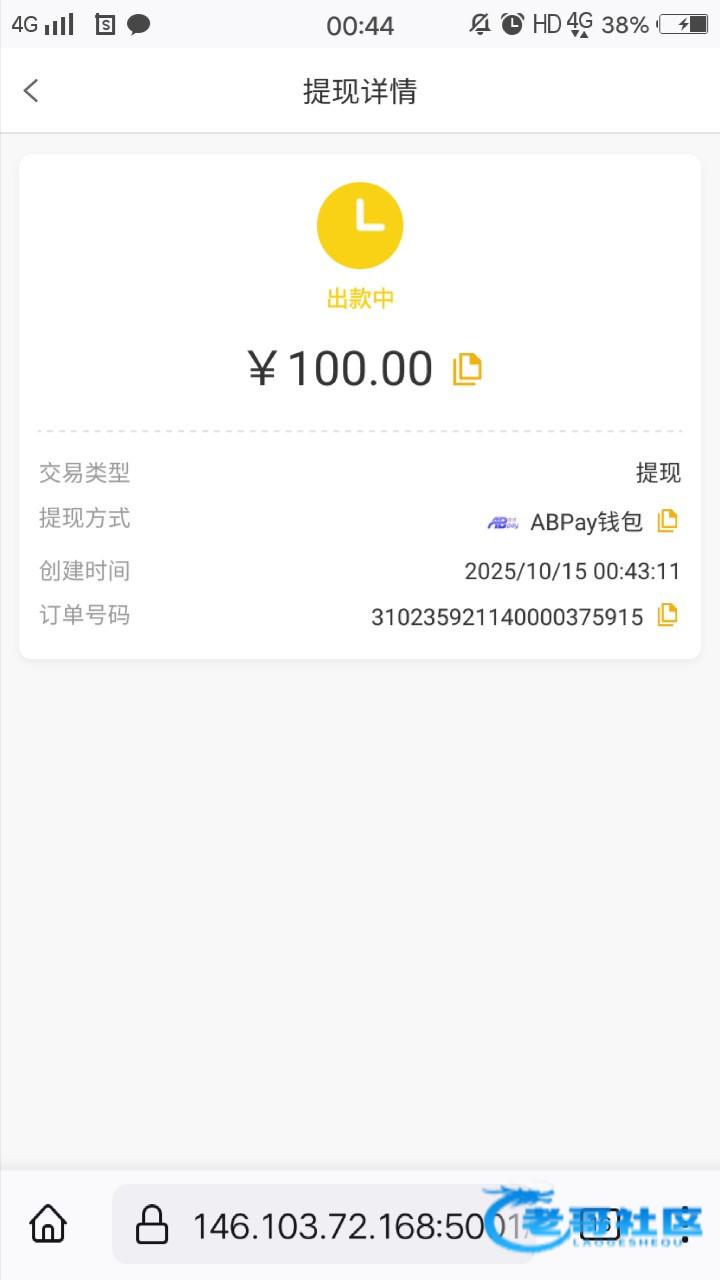Copy the ¥100.00 withdrawal amount
Screen dimensions: 720x1280
[x=467, y=369]
